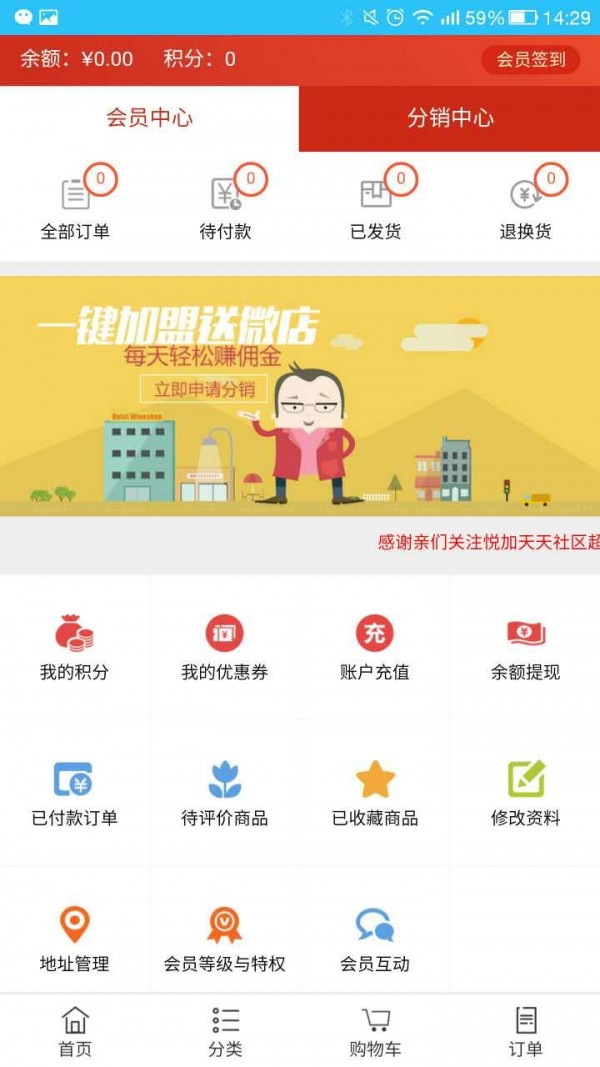Open 购物车 shopping cart tab
Viewport: 600px width, 1067px height.
click(375, 1031)
